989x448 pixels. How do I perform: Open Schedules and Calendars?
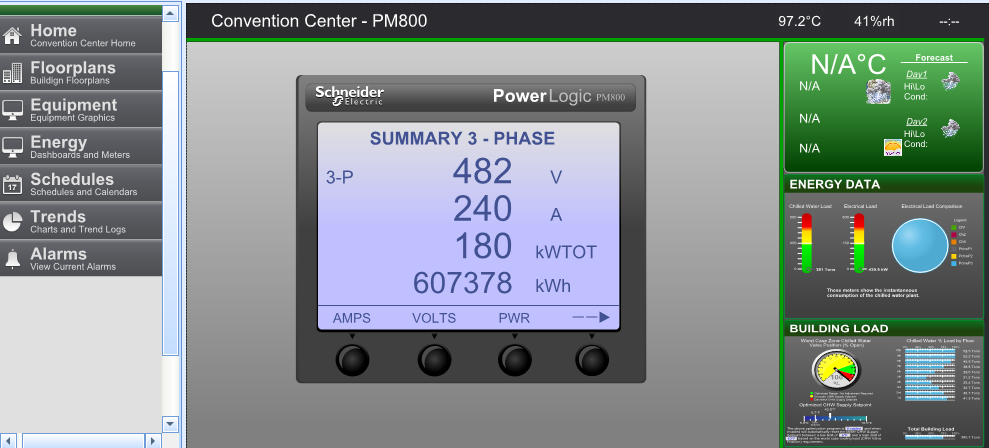point(80,185)
